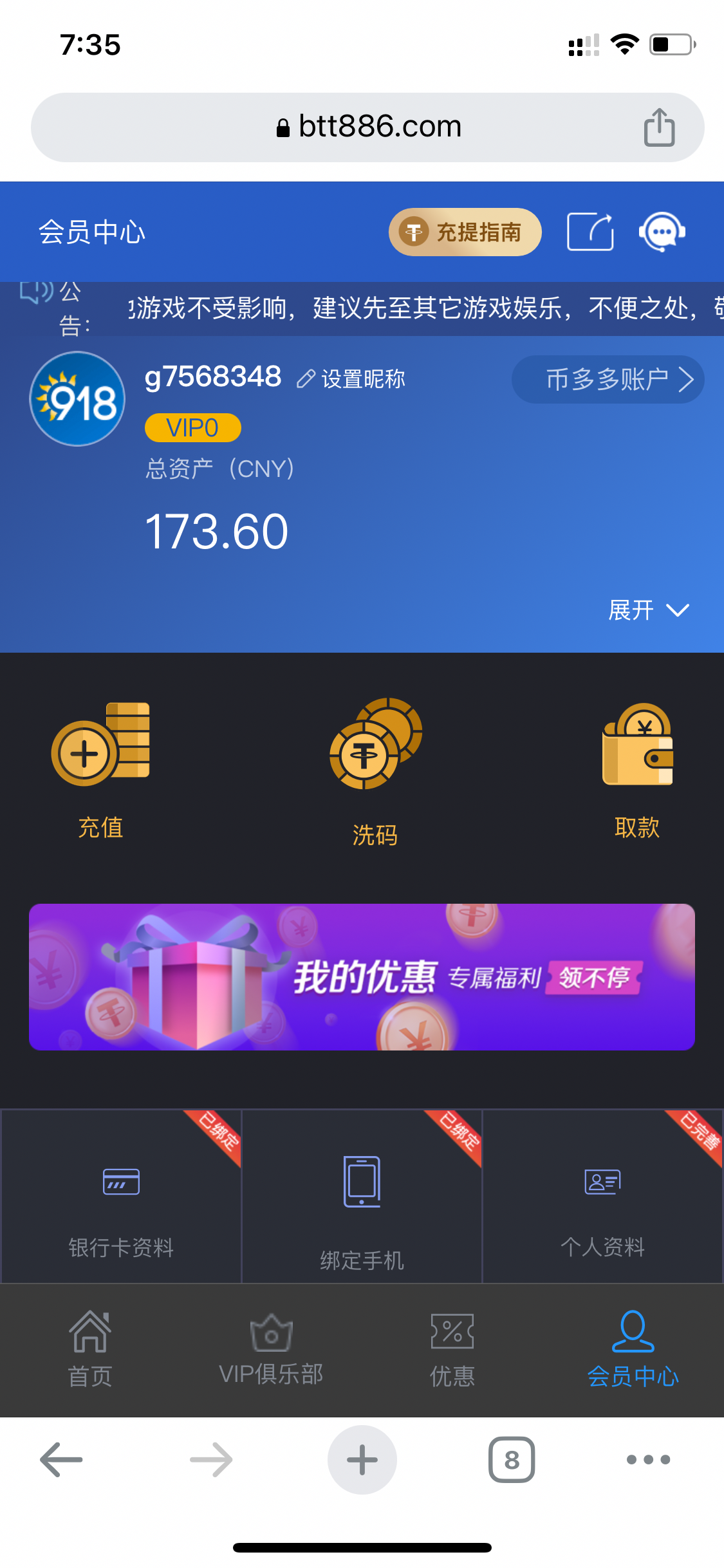
Task: Tap the browser share button by the URL
Action: pyautogui.click(x=659, y=127)
